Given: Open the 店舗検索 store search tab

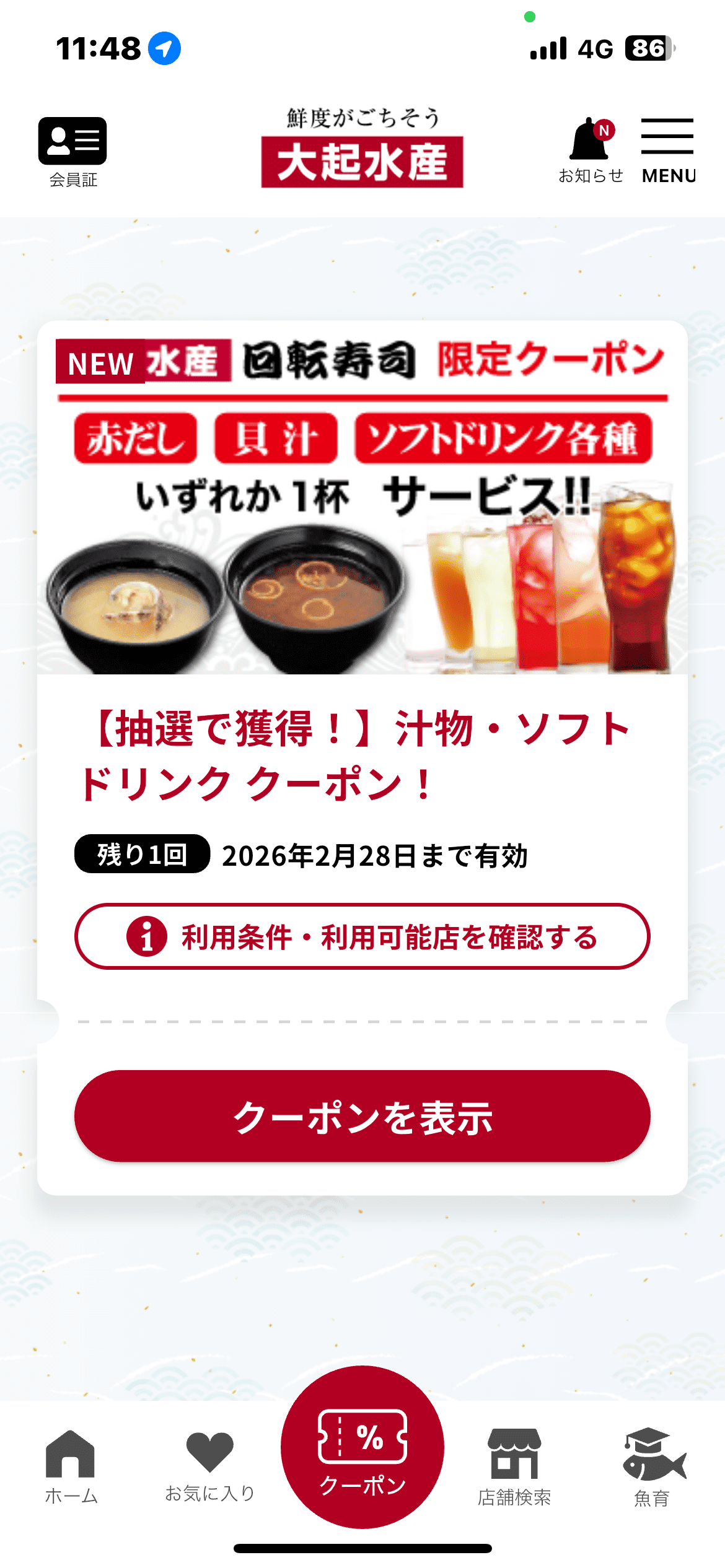Looking at the screenshot, I should pyautogui.click(x=514, y=1466).
